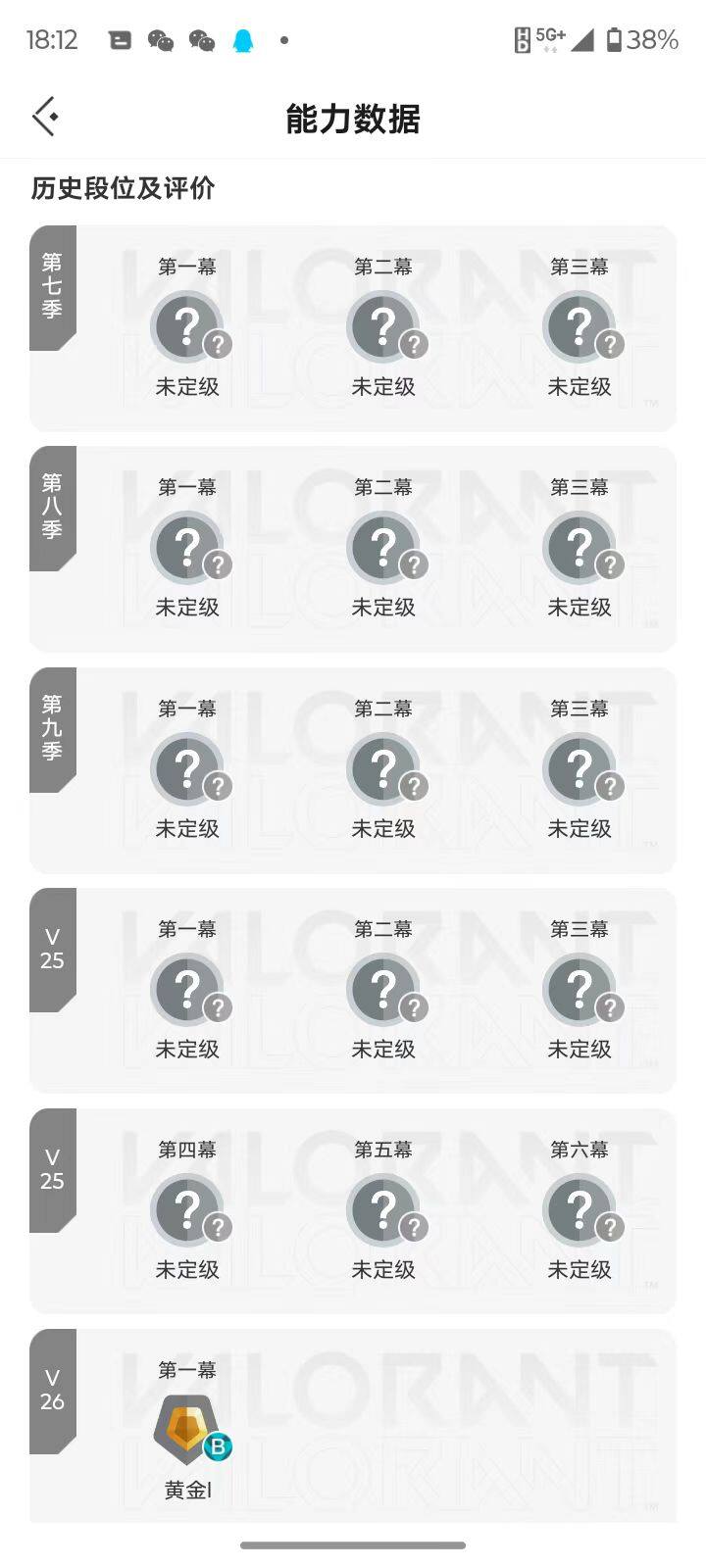The height and width of the screenshot is (1568, 706).
Task: Click the small ? sub-badge on 第九季 第一幕
Action: (x=218, y=784)
